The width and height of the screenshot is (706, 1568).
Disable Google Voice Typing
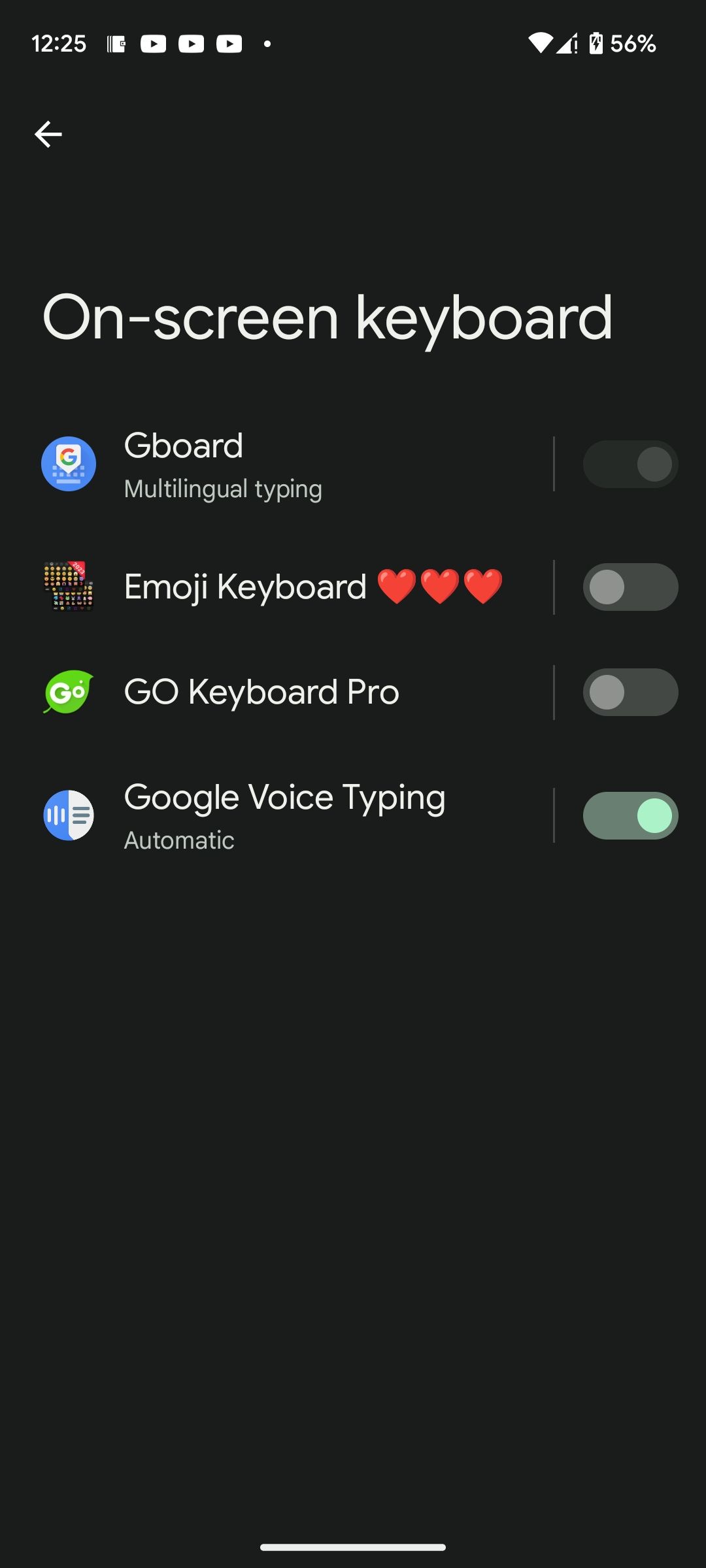630,815
